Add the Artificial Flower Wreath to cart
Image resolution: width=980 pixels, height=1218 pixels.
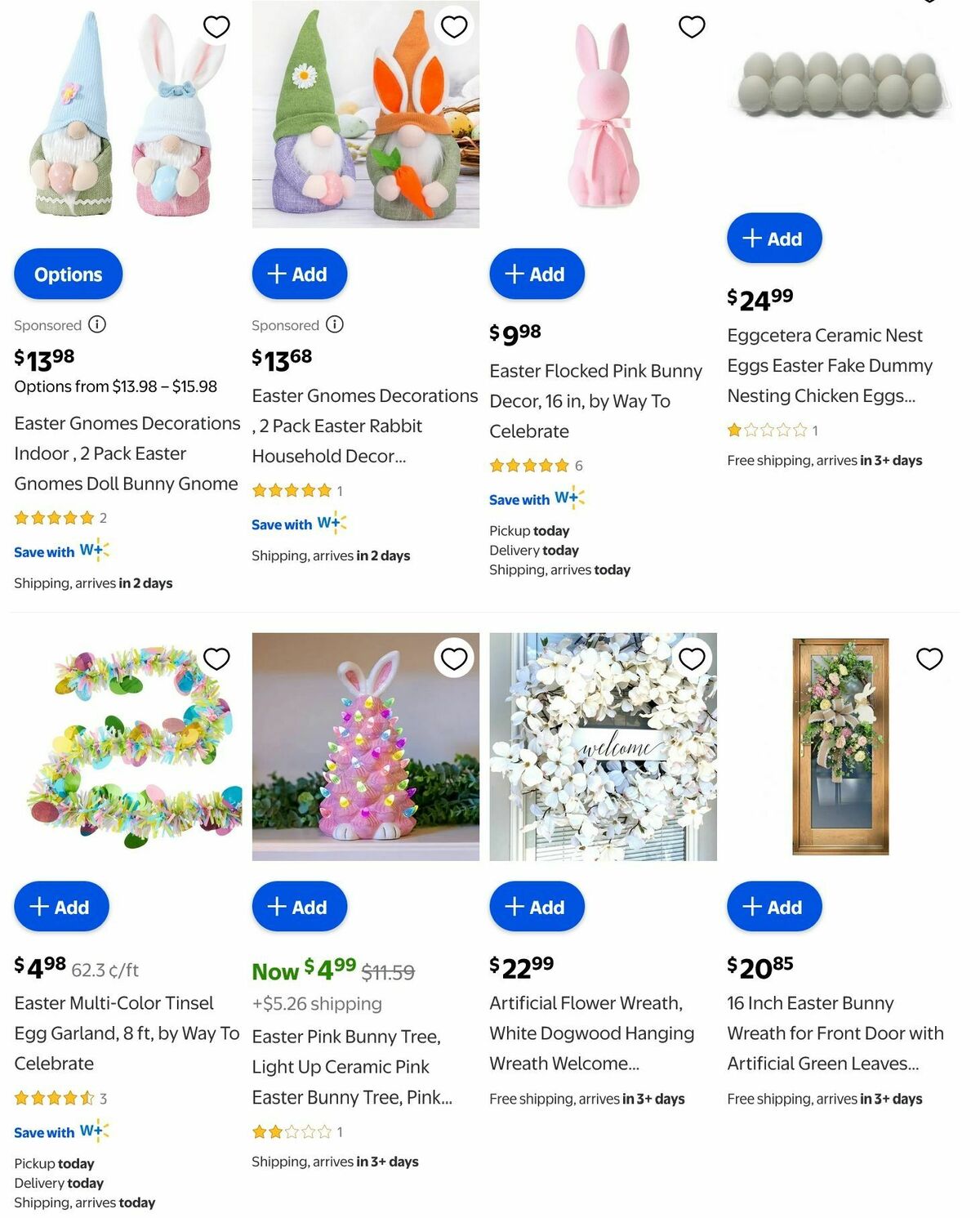(537, 907)
